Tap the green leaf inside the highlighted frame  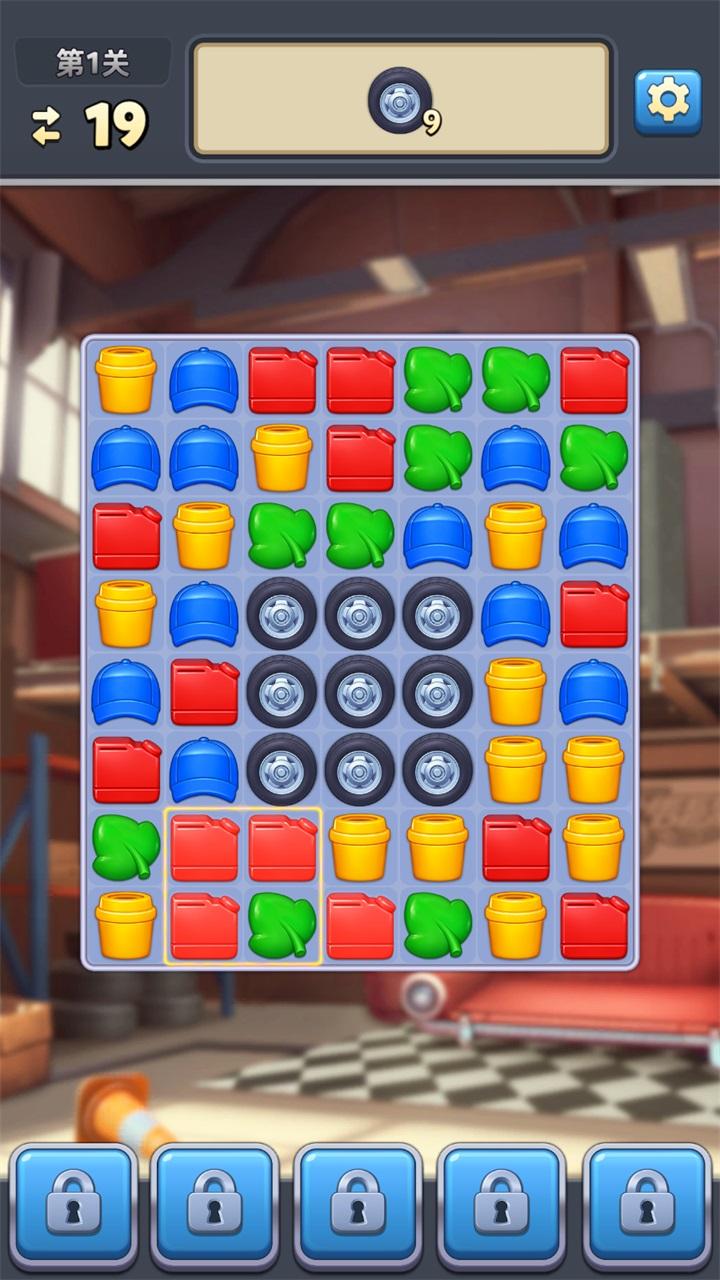(282, 925)
